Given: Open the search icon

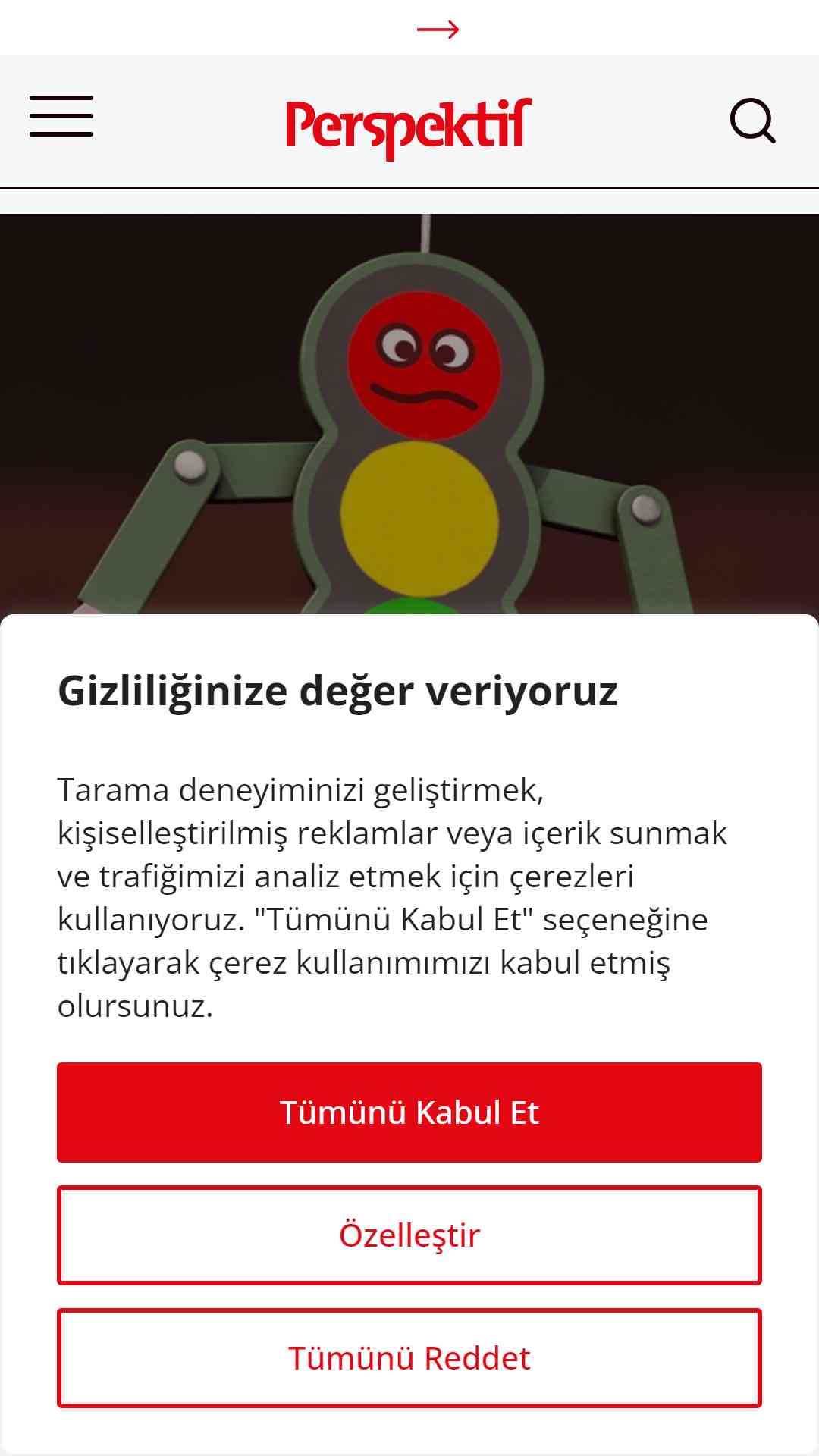Looking at the screenshot, I should pos(753,120).
